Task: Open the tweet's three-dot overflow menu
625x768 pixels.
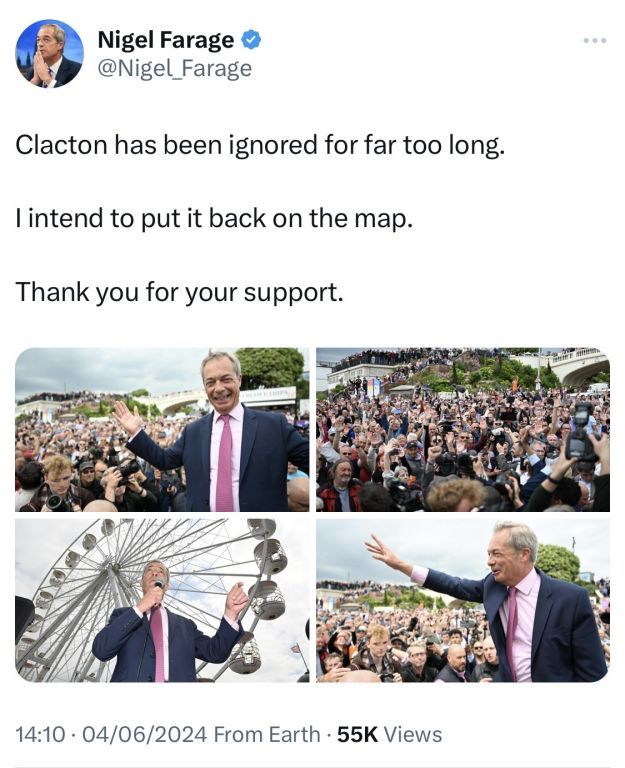Action: (x=594, y=40)
